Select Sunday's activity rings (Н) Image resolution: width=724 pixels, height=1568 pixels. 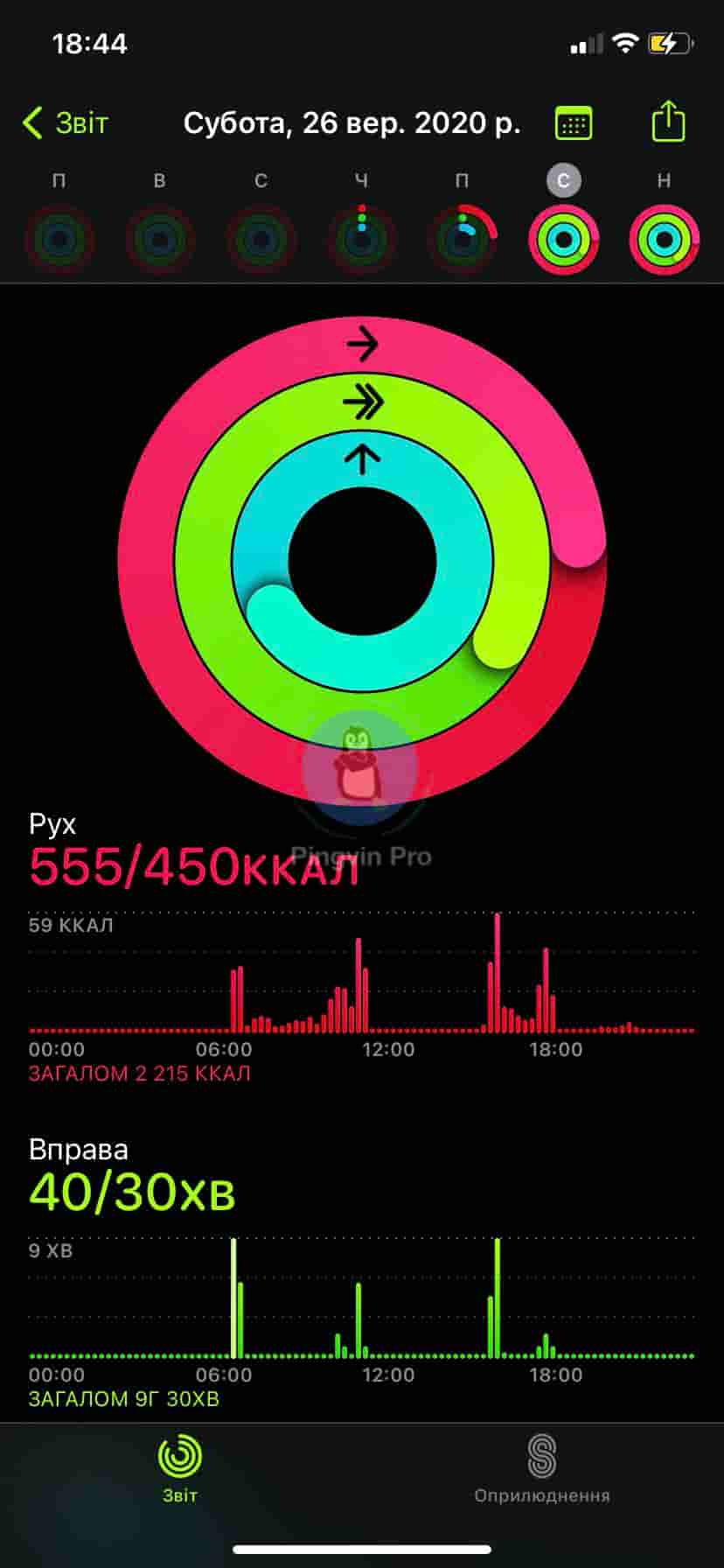664,239
